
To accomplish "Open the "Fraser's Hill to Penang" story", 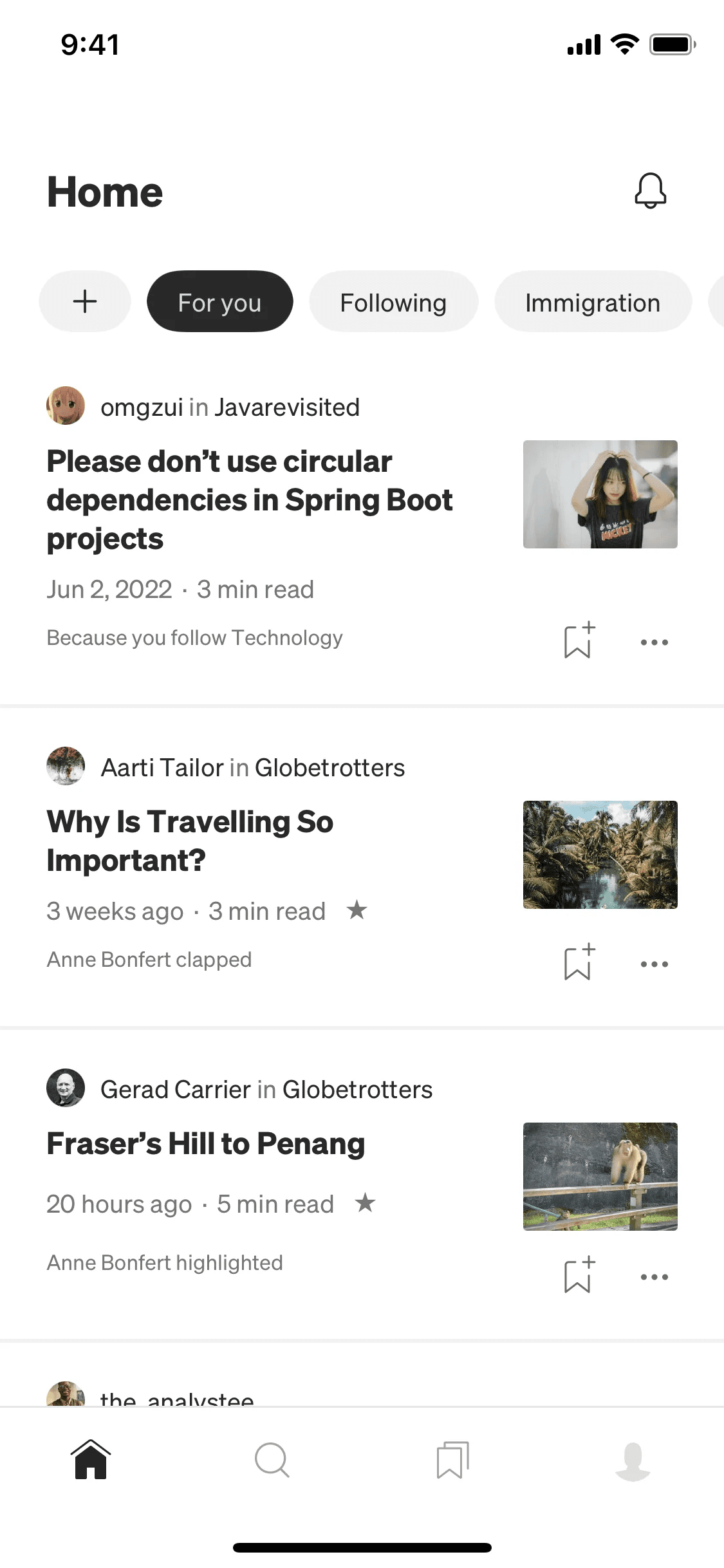I will click(205, 1144).
